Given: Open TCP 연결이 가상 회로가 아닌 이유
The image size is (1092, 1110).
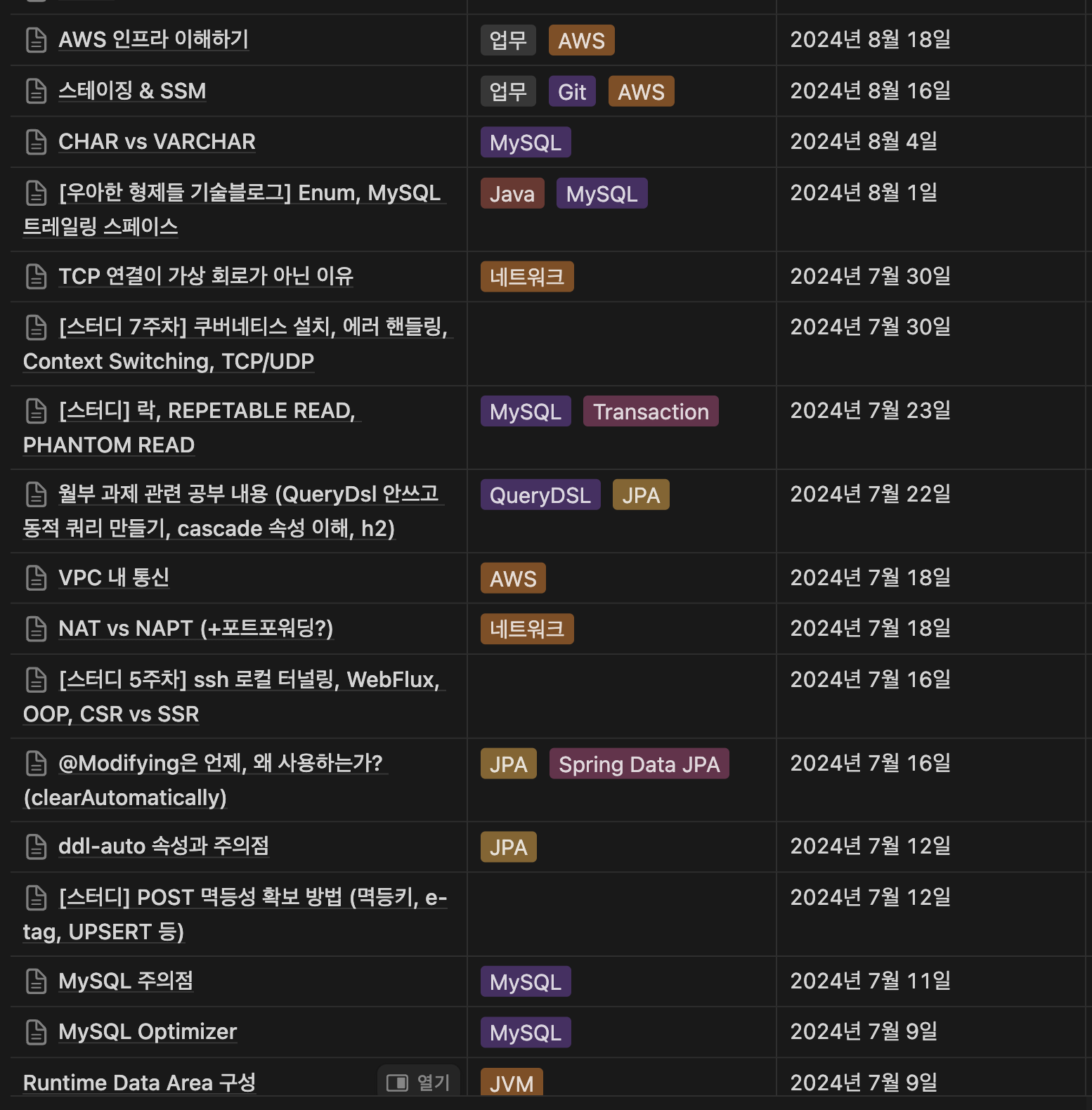Looking at the screenshot, I should coord(205,277).
